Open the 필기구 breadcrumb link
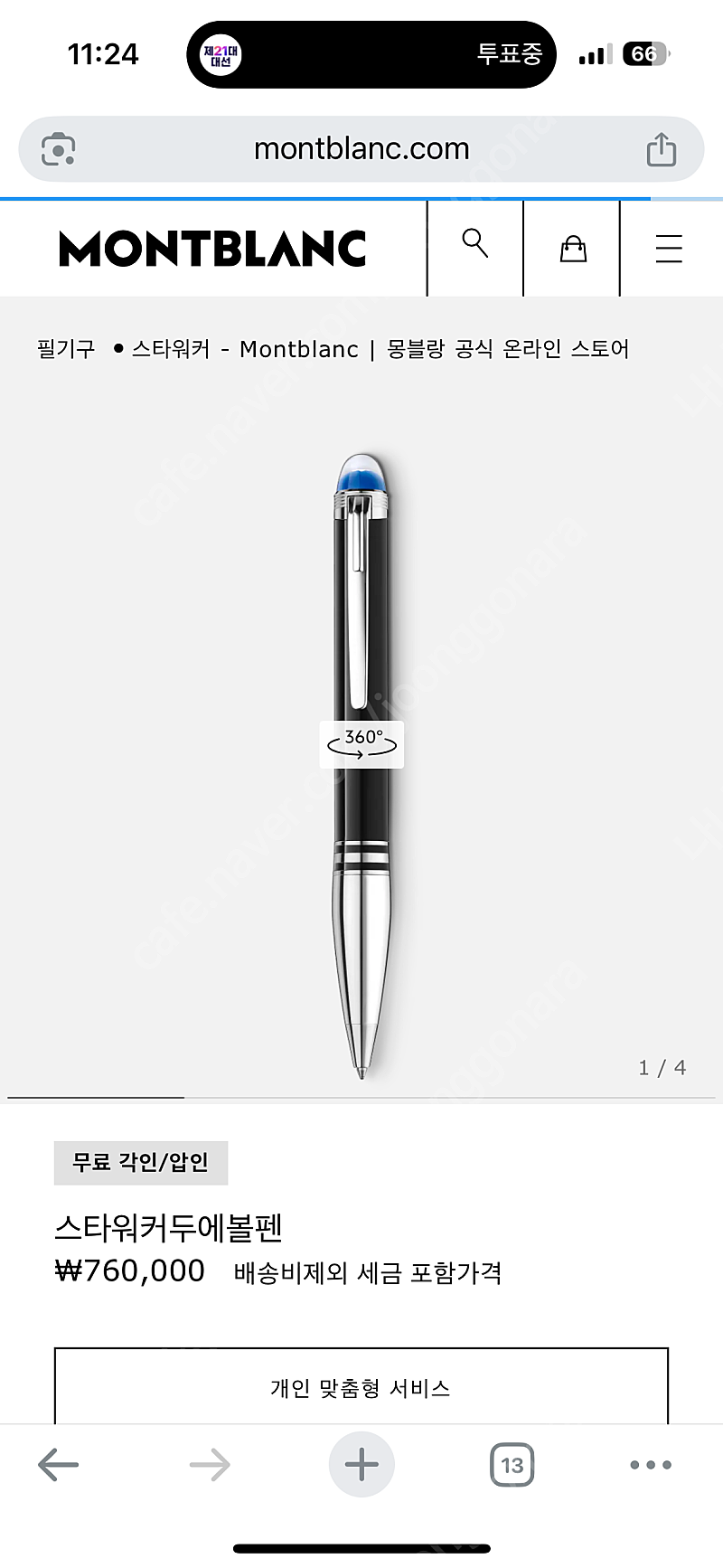The width and height of the screenshot is (723, 1568). click(66, 349)
